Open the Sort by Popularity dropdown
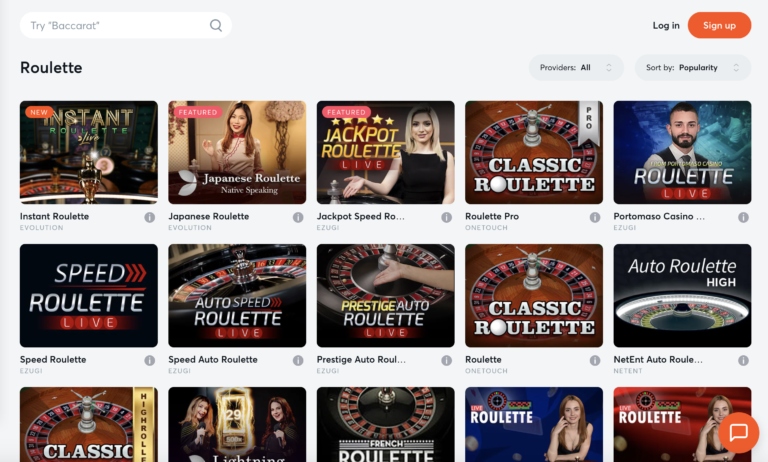Viewport: 768px width, 462px height. [x=692, y=68]
